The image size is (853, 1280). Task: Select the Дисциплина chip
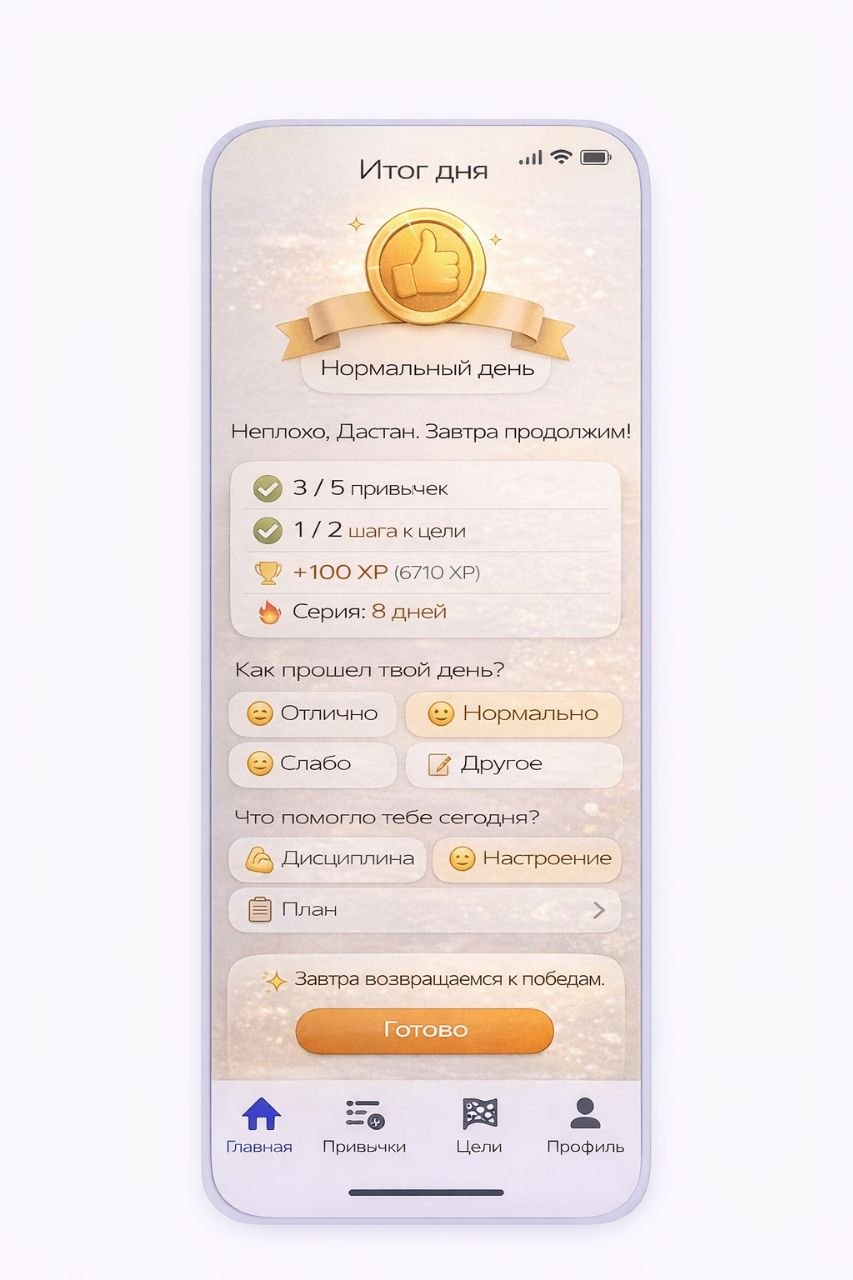[328, 859]
